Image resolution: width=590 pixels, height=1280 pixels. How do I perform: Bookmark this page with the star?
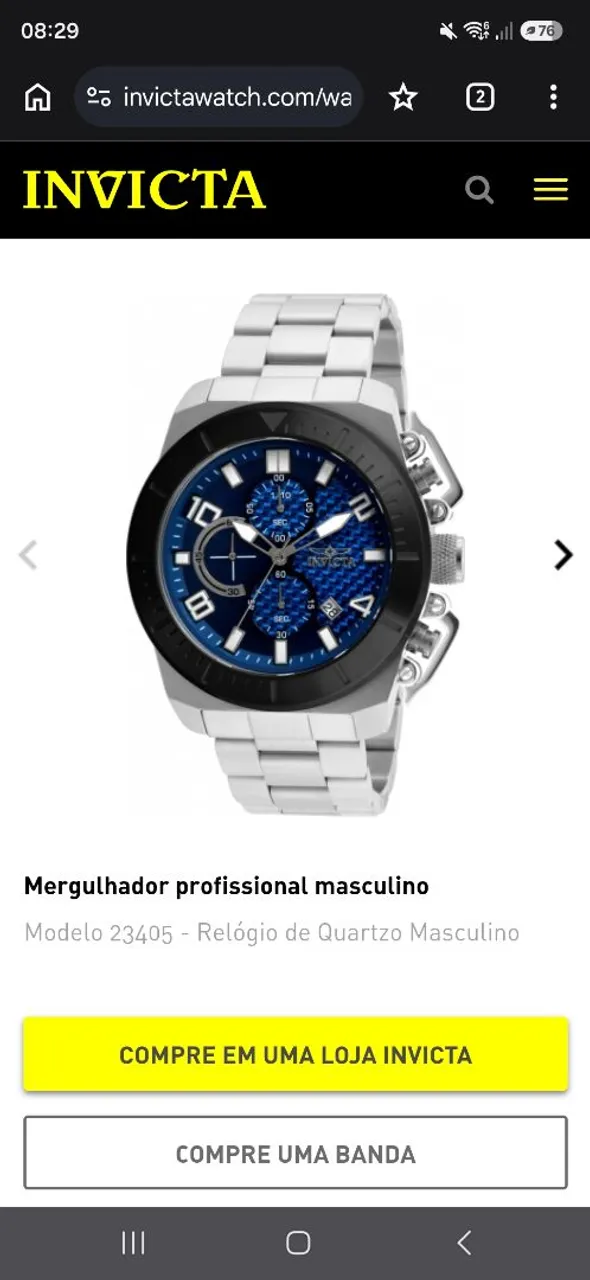(x=403, y=97)
